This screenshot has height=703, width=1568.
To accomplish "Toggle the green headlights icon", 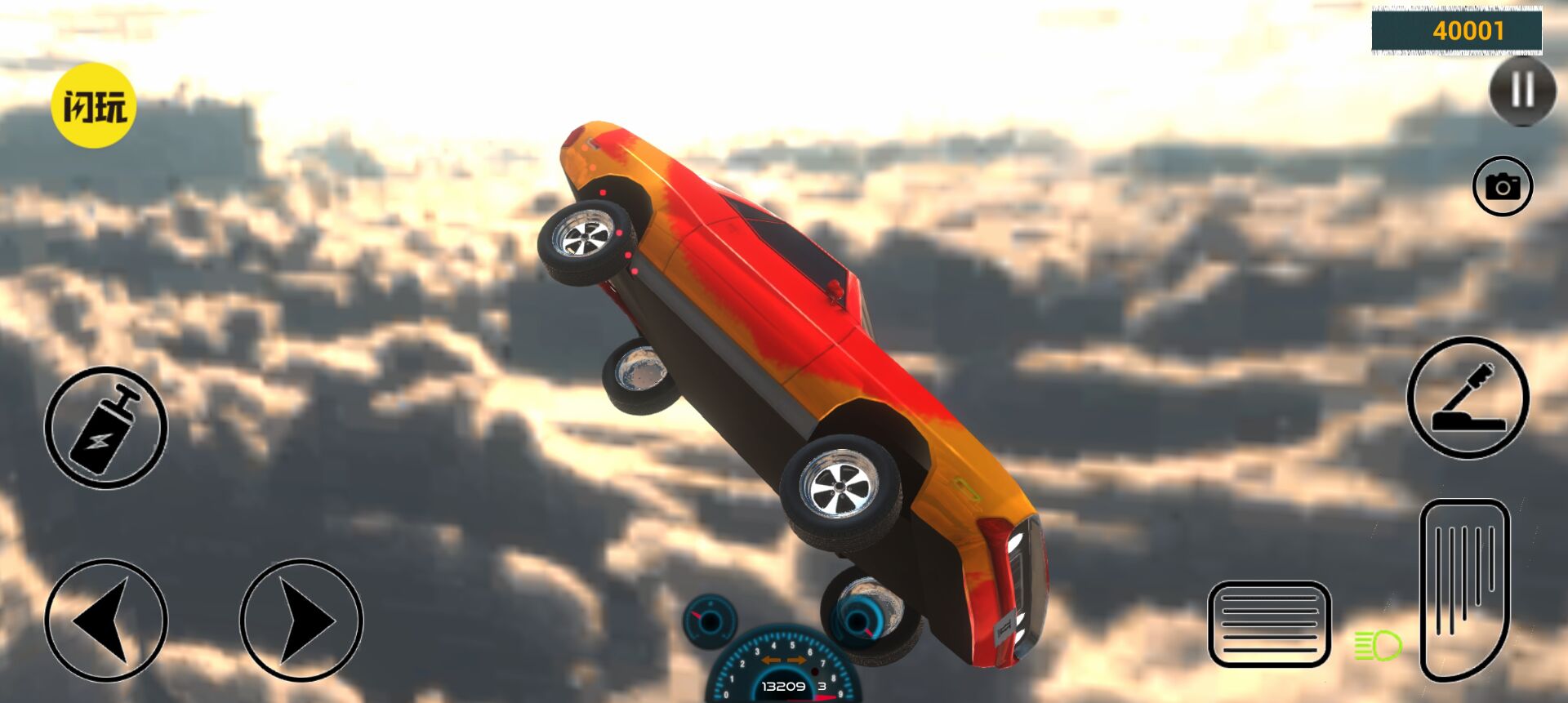I will coord(1379,646).
